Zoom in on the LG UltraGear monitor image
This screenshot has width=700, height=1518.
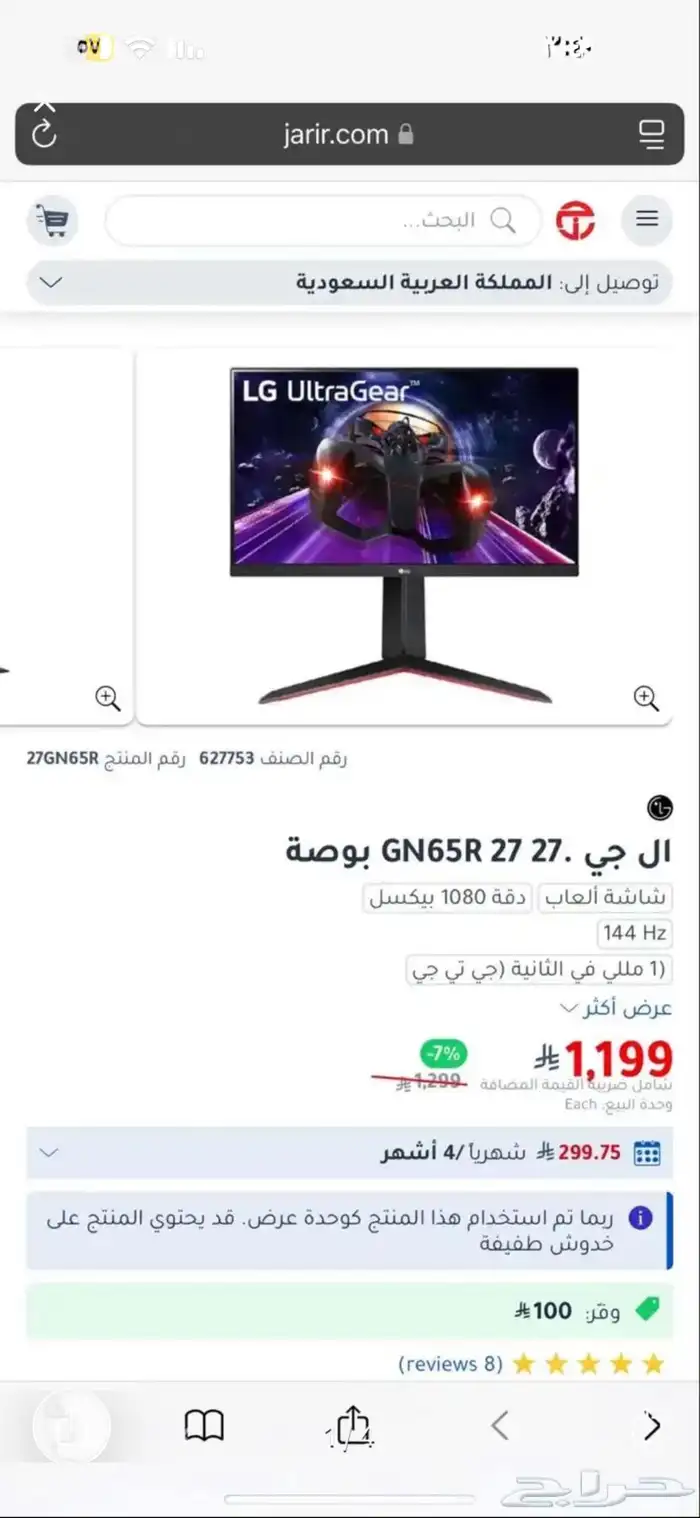coord(646,697)
